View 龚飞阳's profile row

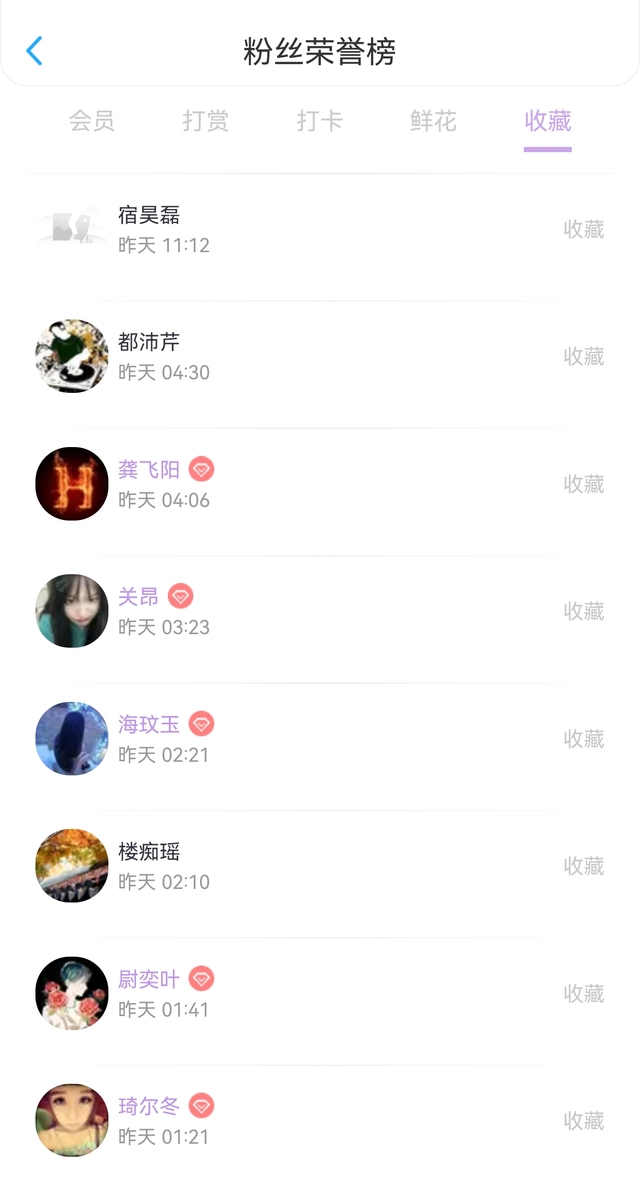click(320, 484)
